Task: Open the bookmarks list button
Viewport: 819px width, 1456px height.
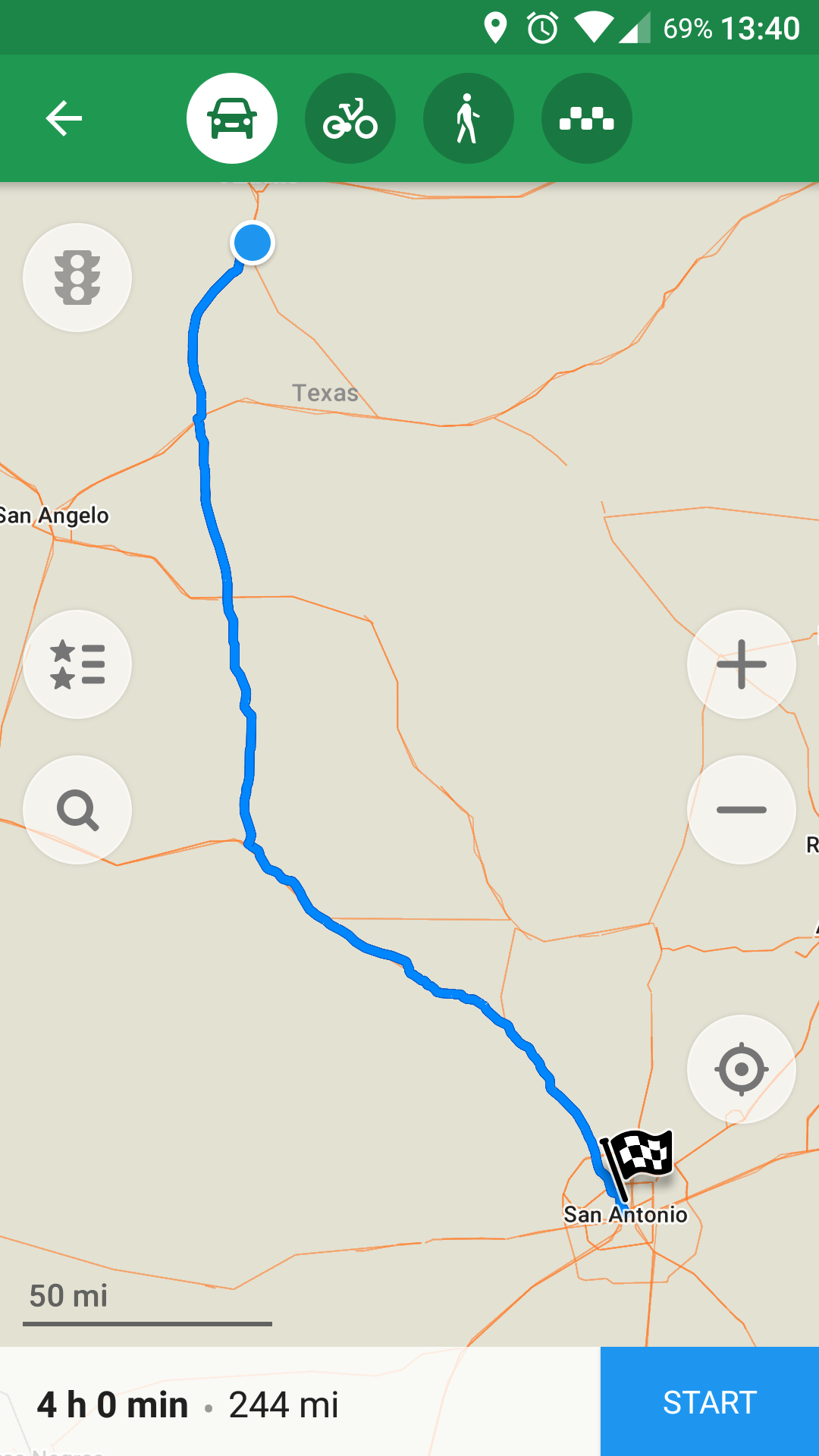Action: (x=77, y=664)
